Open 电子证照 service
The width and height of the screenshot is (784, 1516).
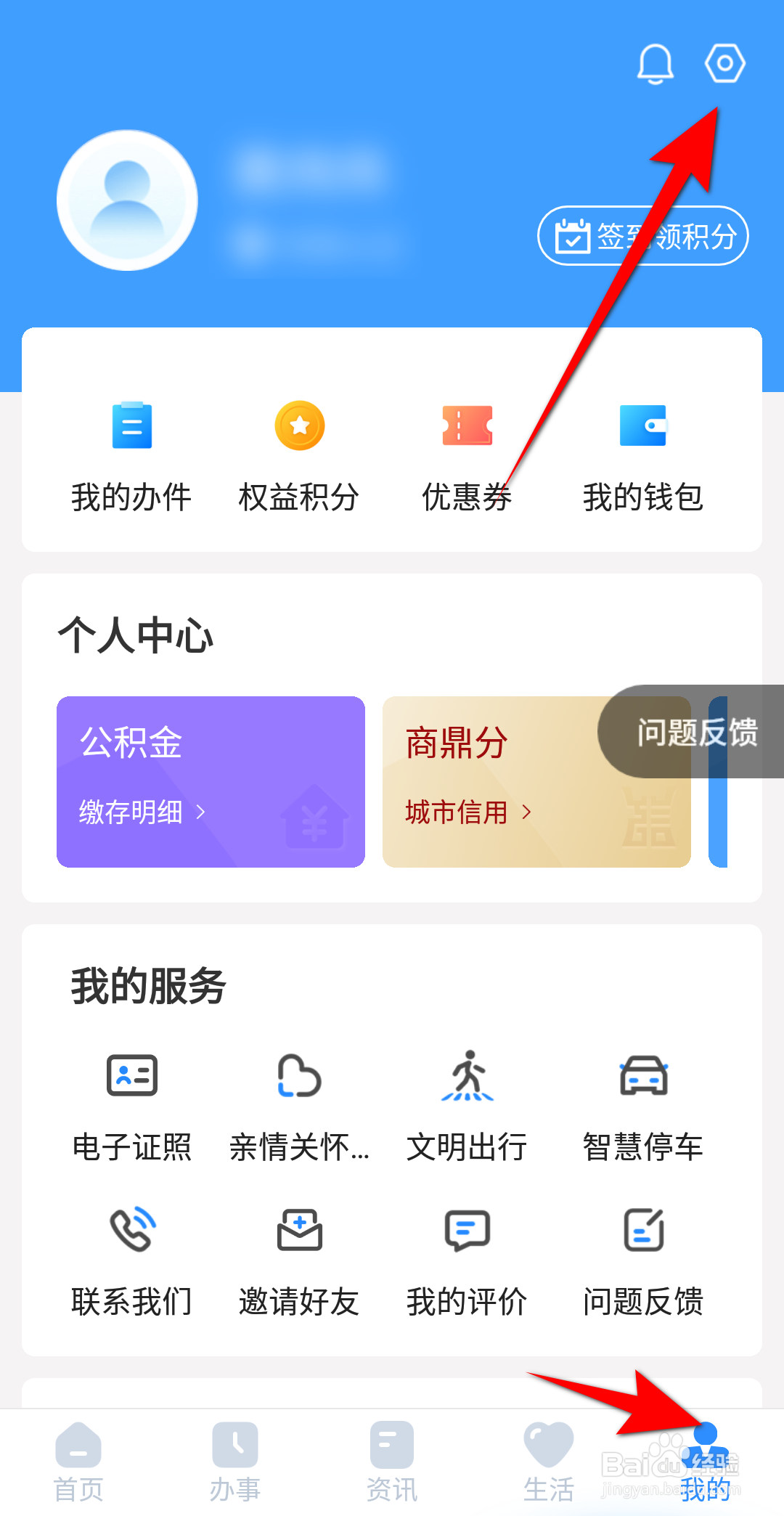click(131, 1107)
